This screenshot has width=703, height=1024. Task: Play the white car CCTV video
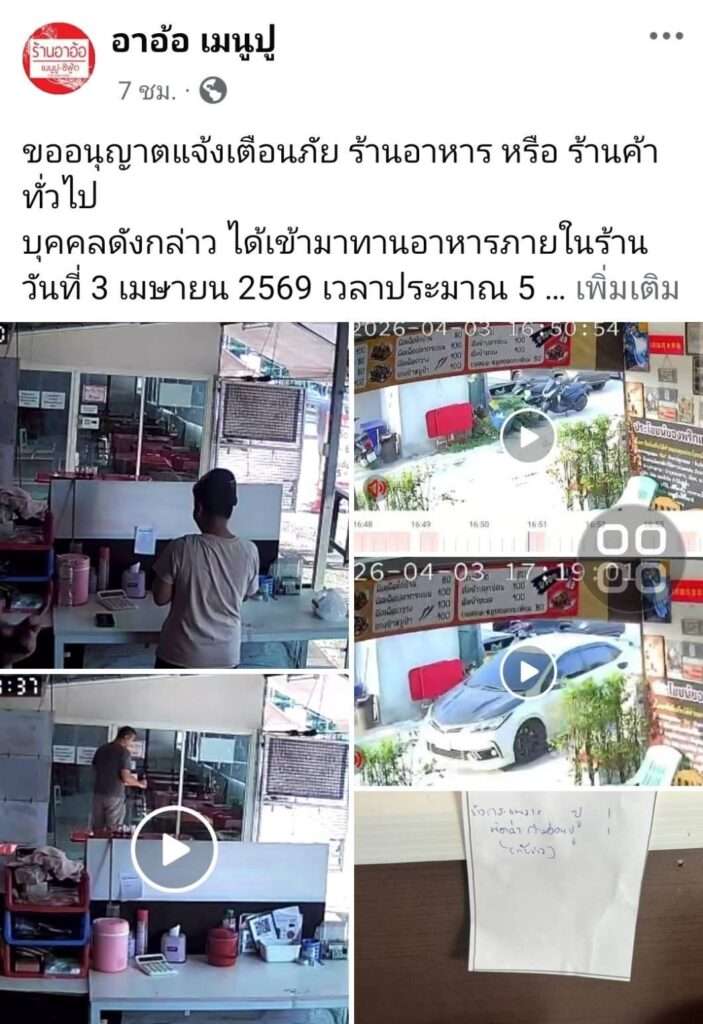coord(527,672)
